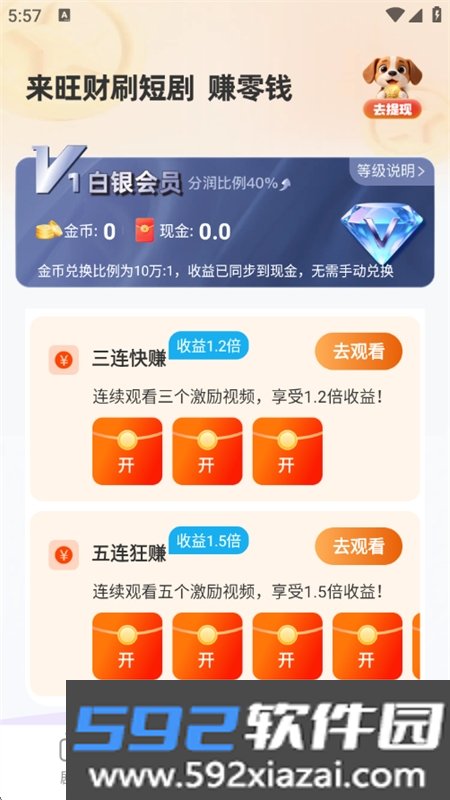
Task: Open 等级说明 level explanation
Action: click(x=391, y=171)
